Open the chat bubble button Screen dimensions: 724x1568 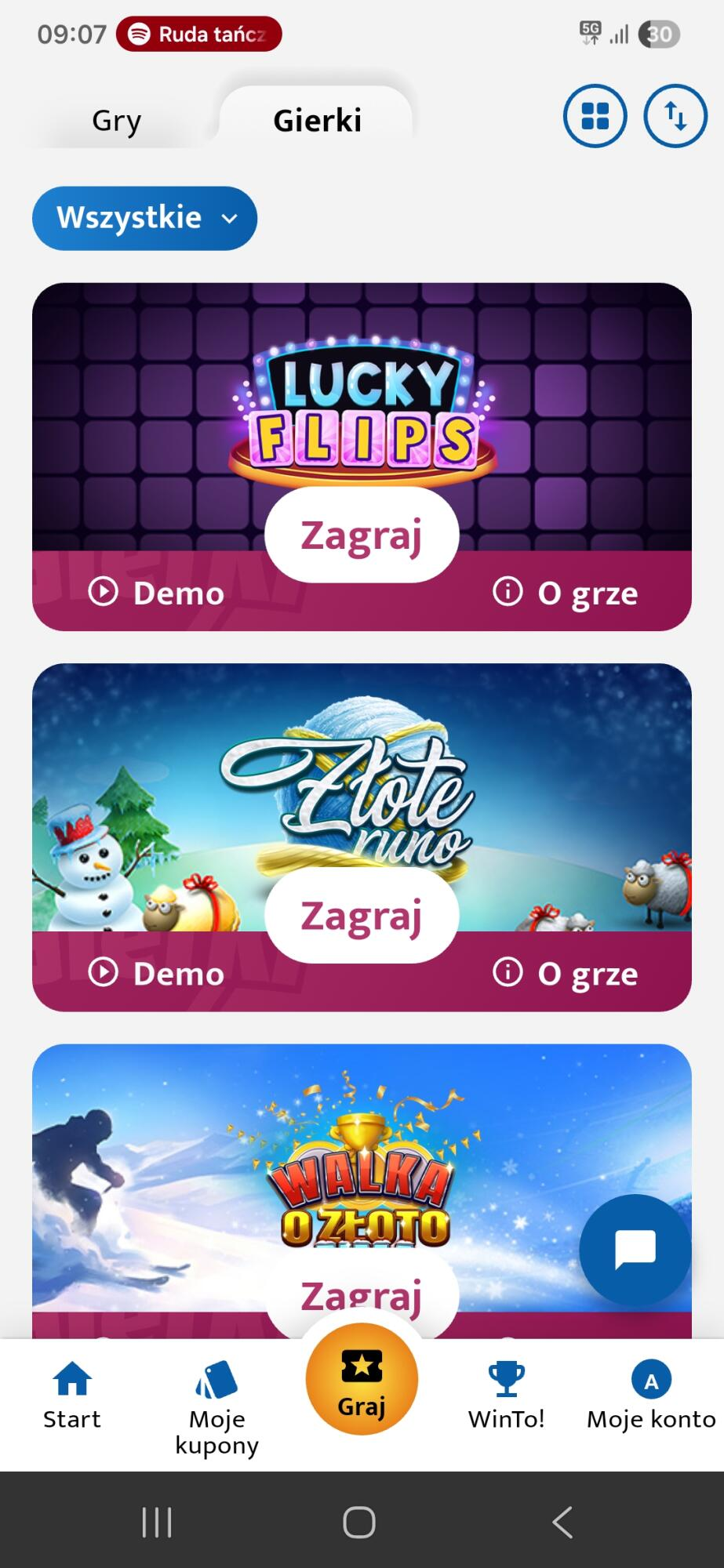click(635, 1249)
